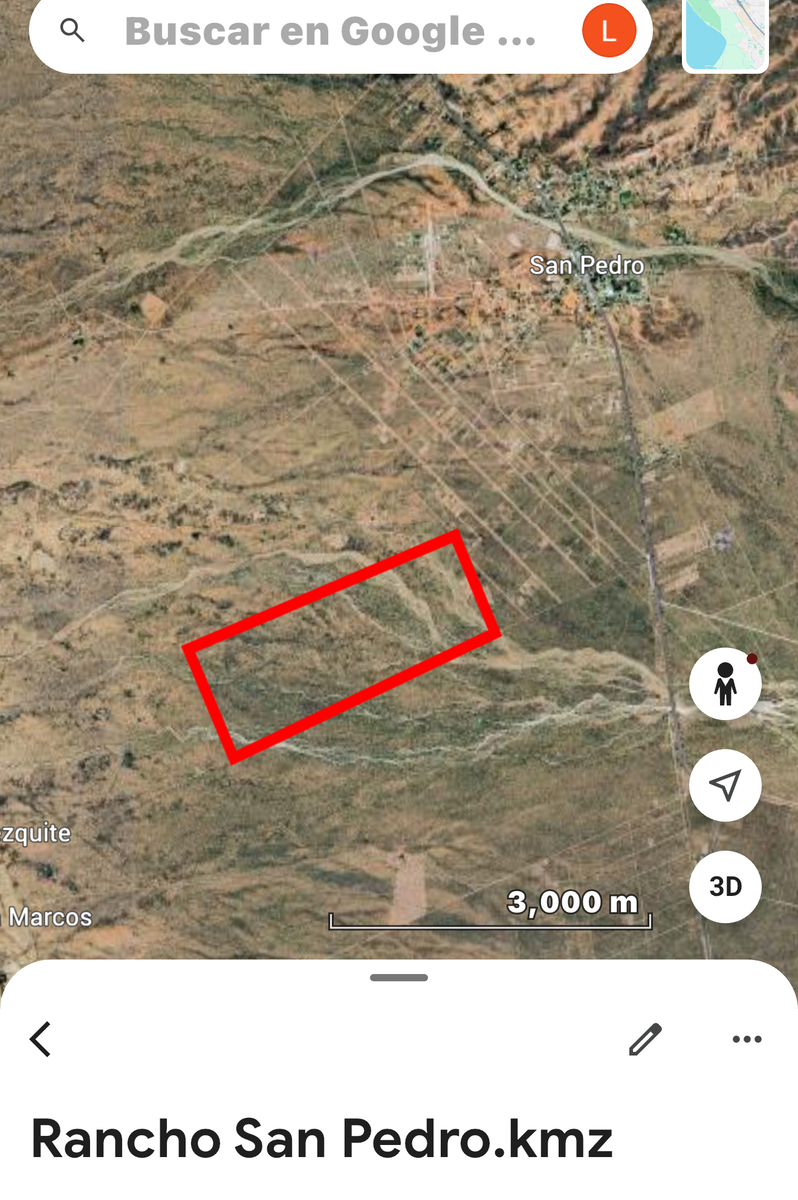The image size is (798, 1200).
Task: Edit Rancho San Pedro.kmz with the pencil
Action: coord(646,1039)
